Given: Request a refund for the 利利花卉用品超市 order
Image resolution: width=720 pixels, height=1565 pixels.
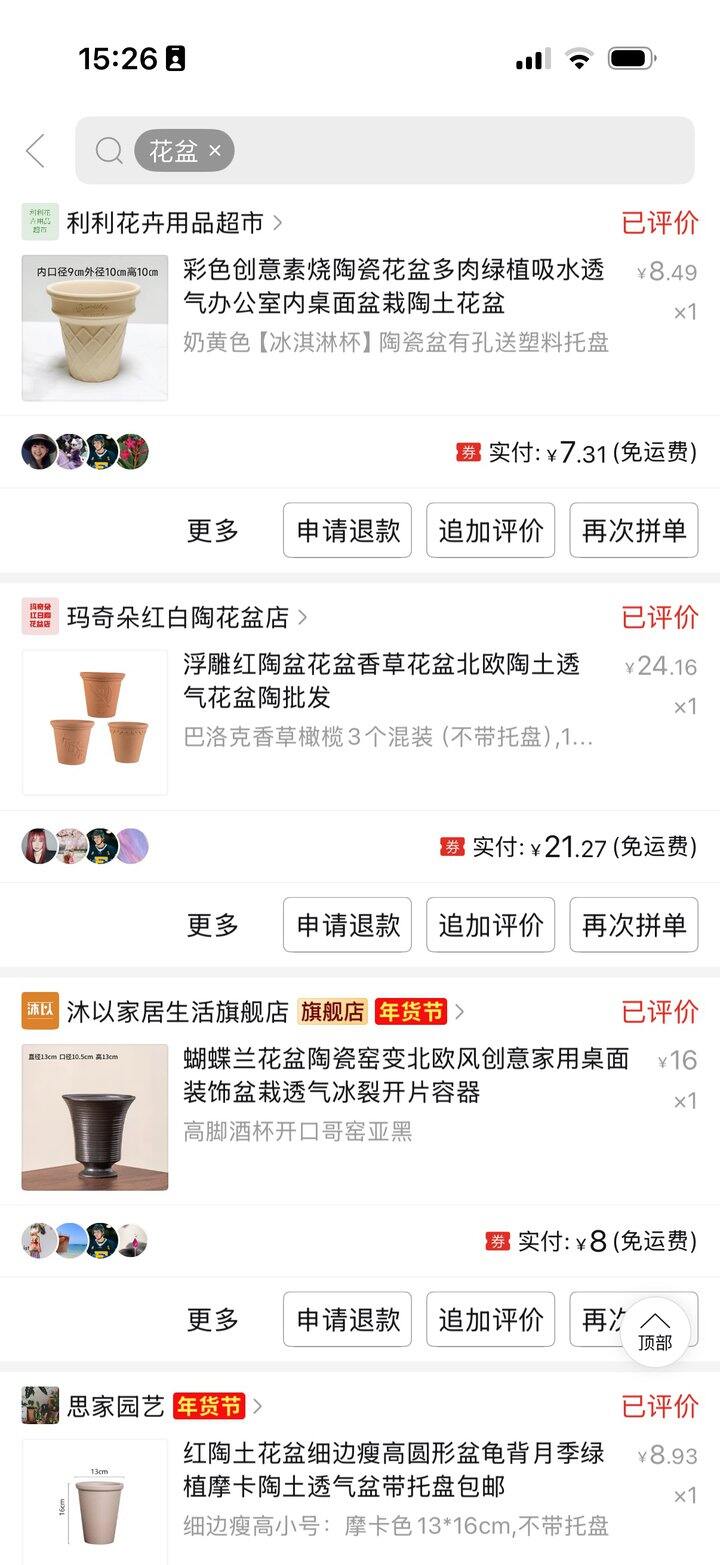Looking at the screenshot, I should click(x=347, y=530).
